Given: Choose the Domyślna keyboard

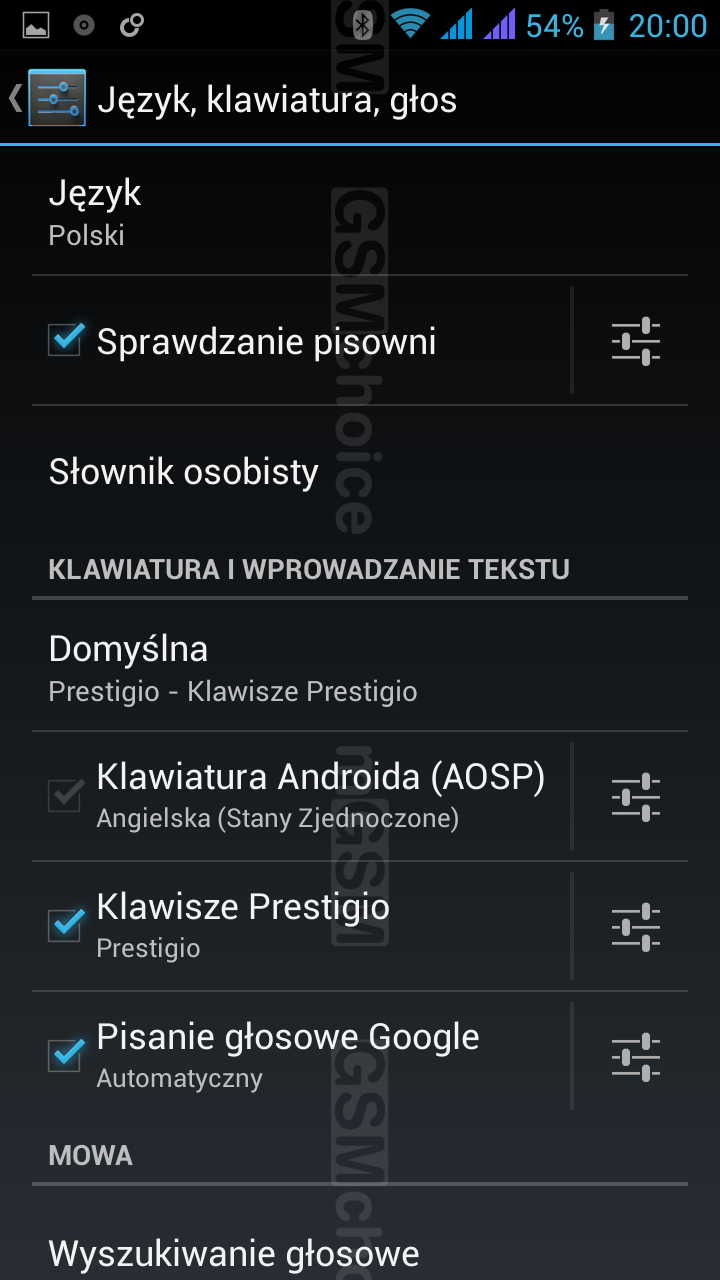Looking at the screenshot, I should pos(300,668).
